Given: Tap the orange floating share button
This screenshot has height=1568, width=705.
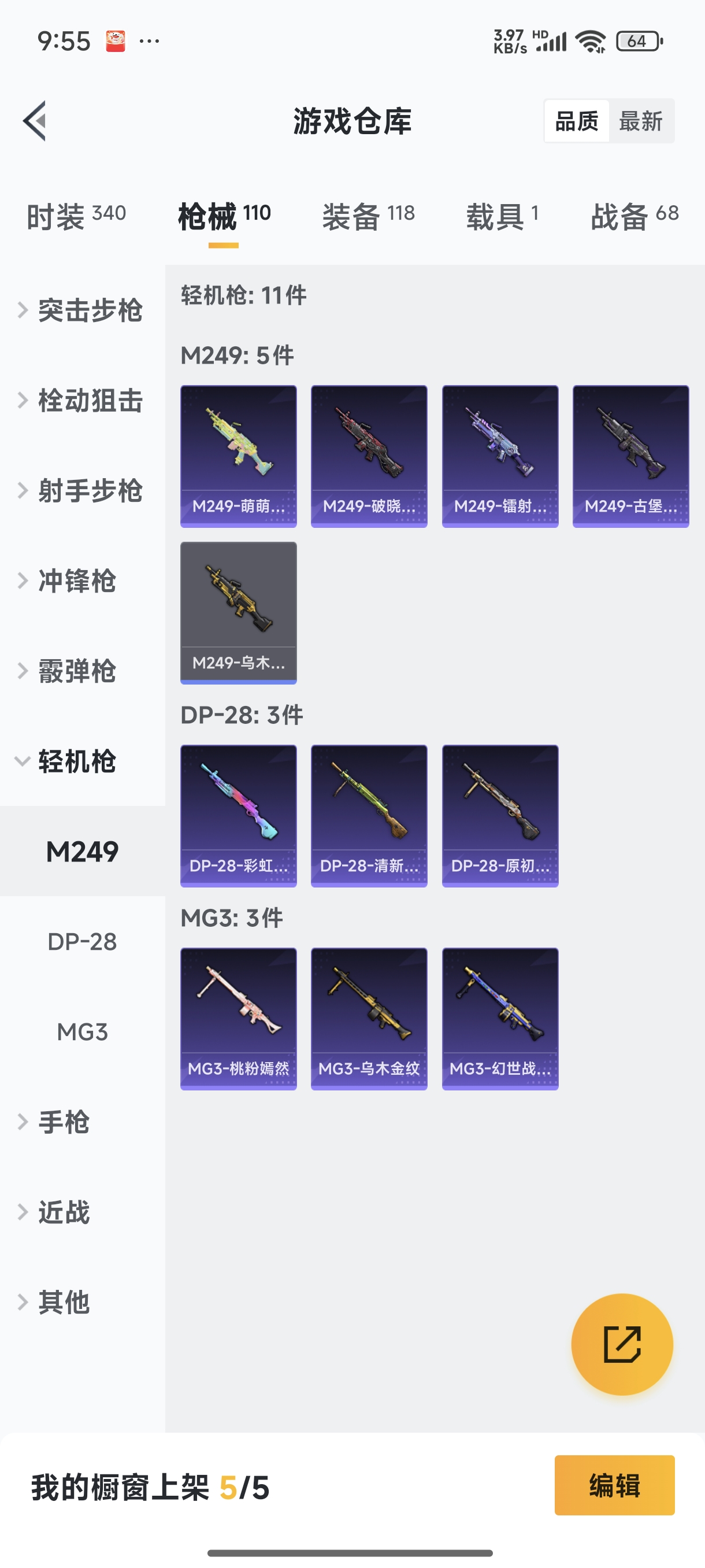Looking at the screenshot, I should [622, 1344].
